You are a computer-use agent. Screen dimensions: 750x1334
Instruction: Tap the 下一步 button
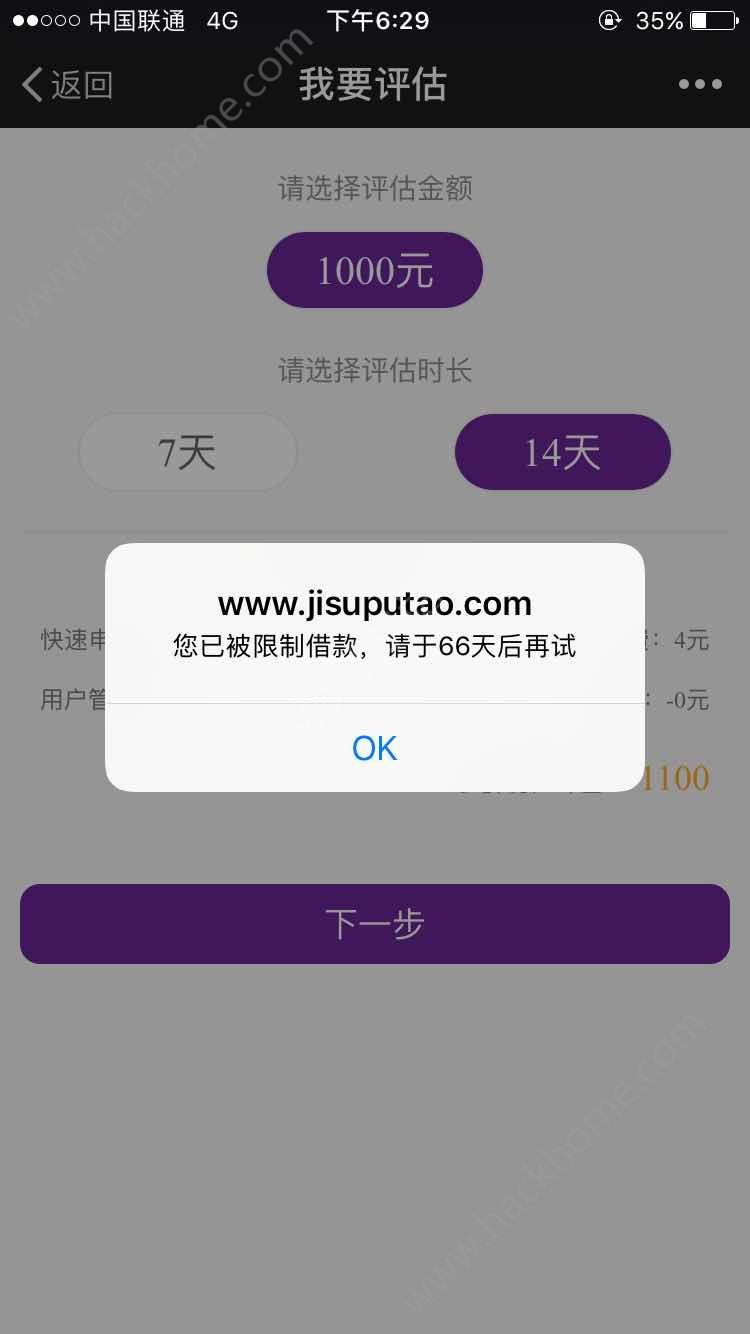375,924
